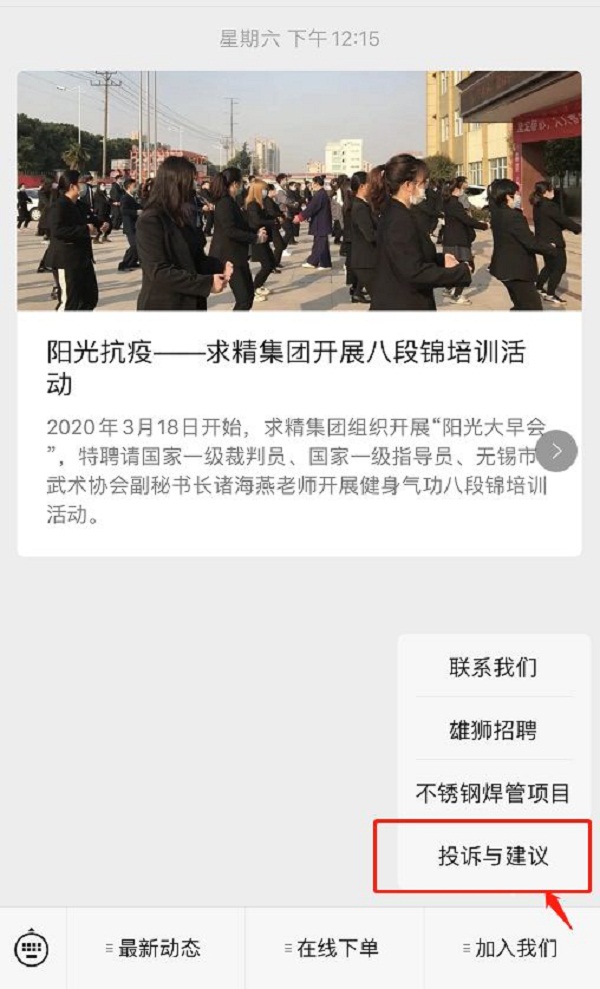Select 联系我们 from the popup menu

tap(493, 667)
